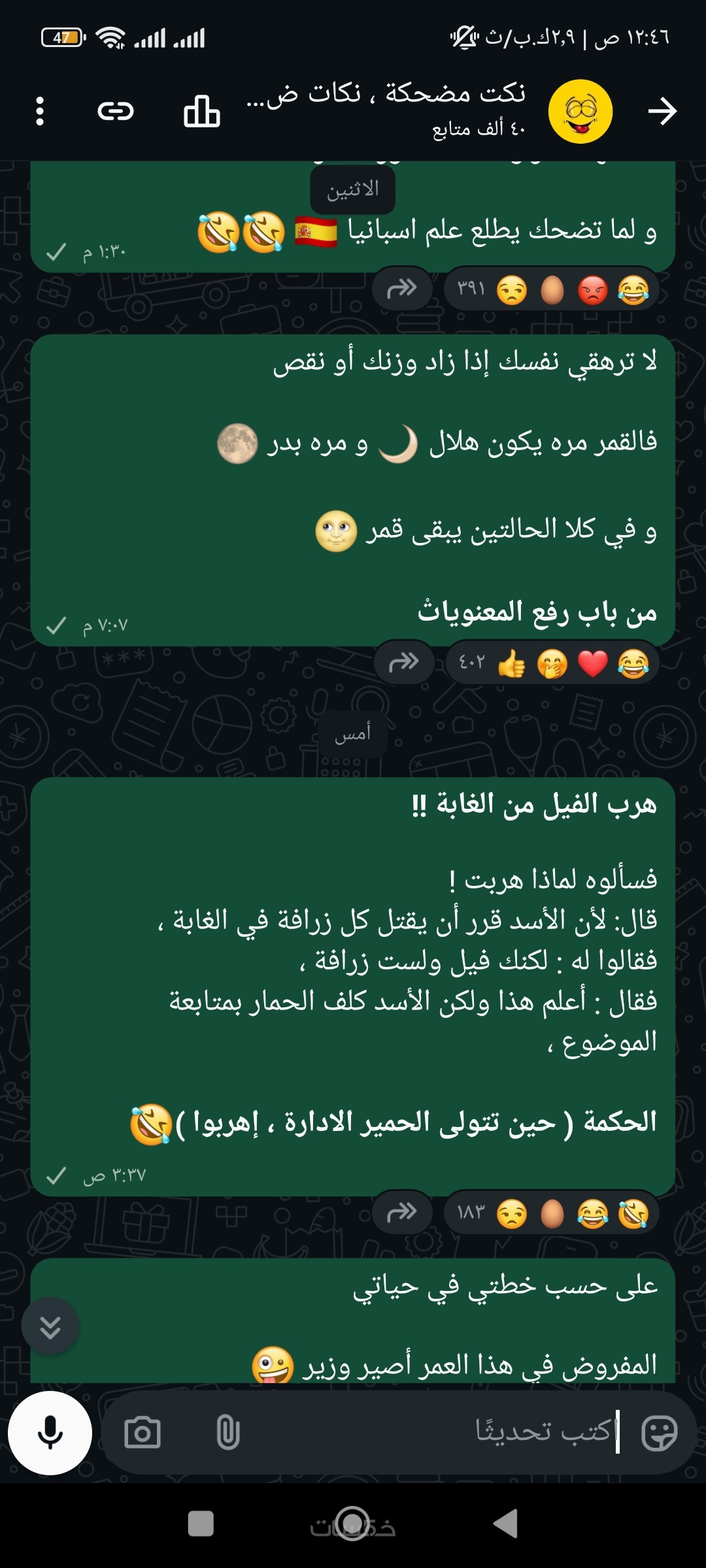View reactions on the Spain flag joke

551,289
